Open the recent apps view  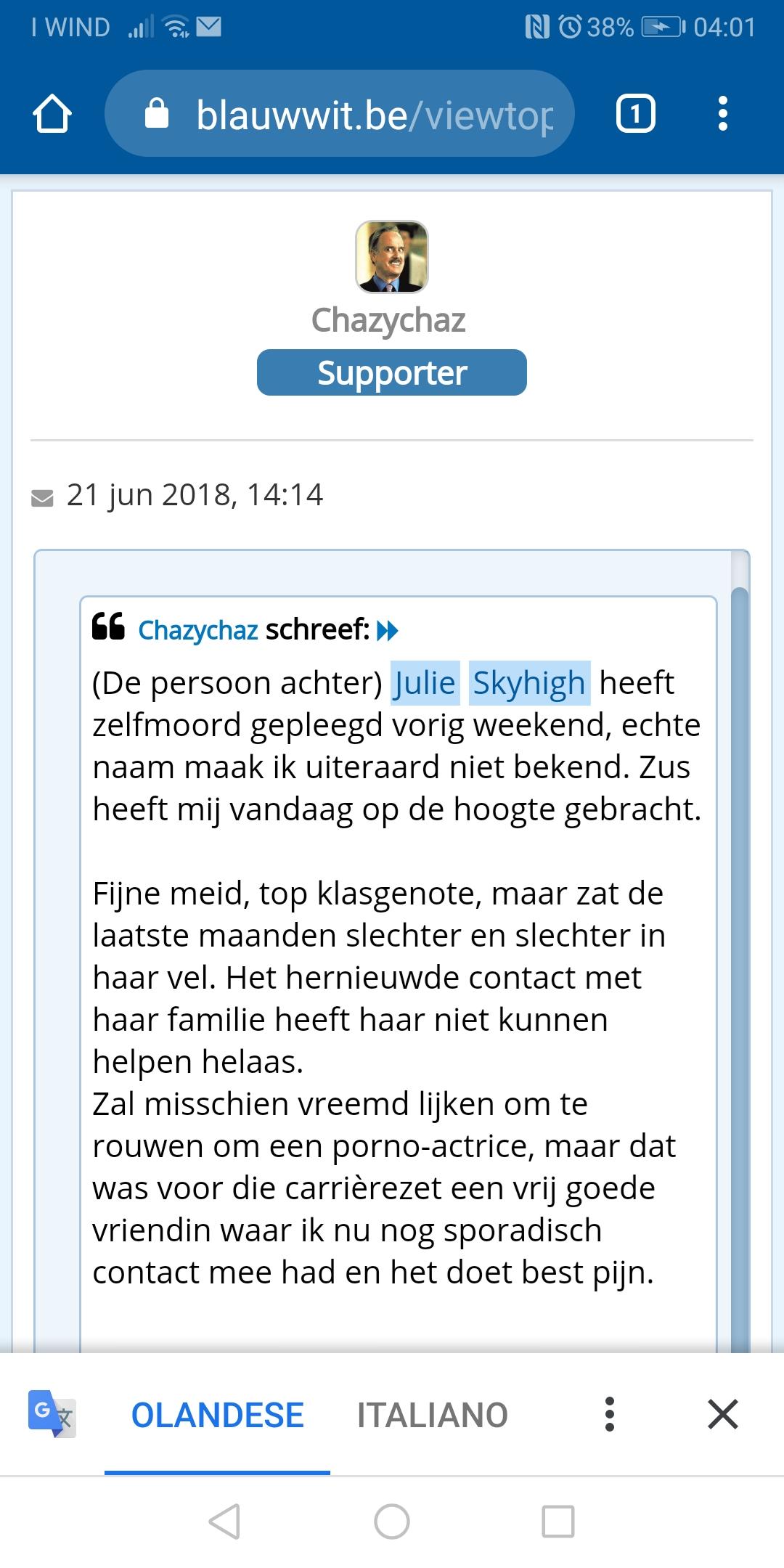pyautogui.click(x=558, y=1521)
